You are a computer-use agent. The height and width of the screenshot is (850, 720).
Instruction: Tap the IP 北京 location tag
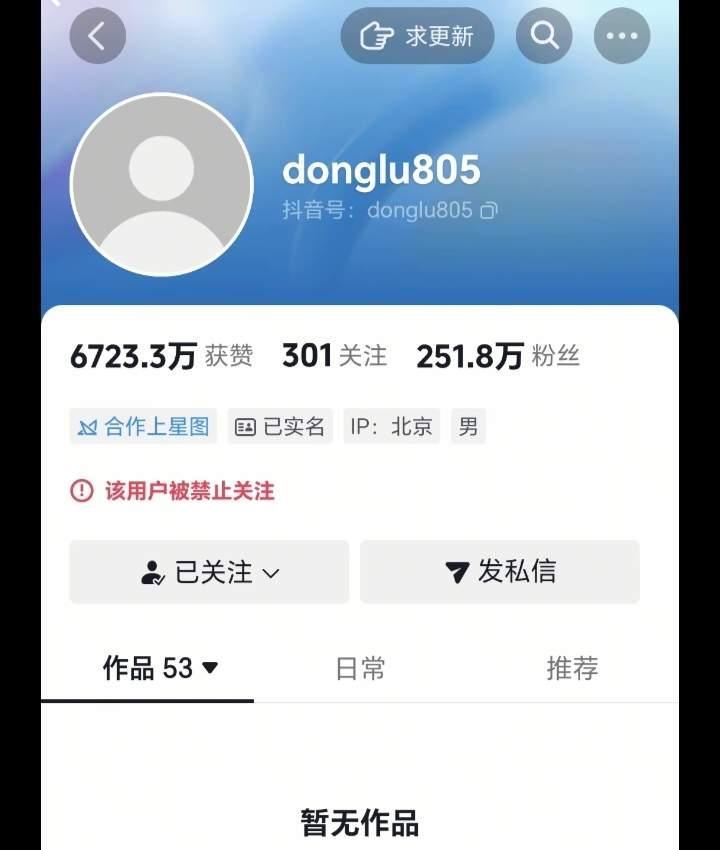pyautogui.click(x=389, y=426)
